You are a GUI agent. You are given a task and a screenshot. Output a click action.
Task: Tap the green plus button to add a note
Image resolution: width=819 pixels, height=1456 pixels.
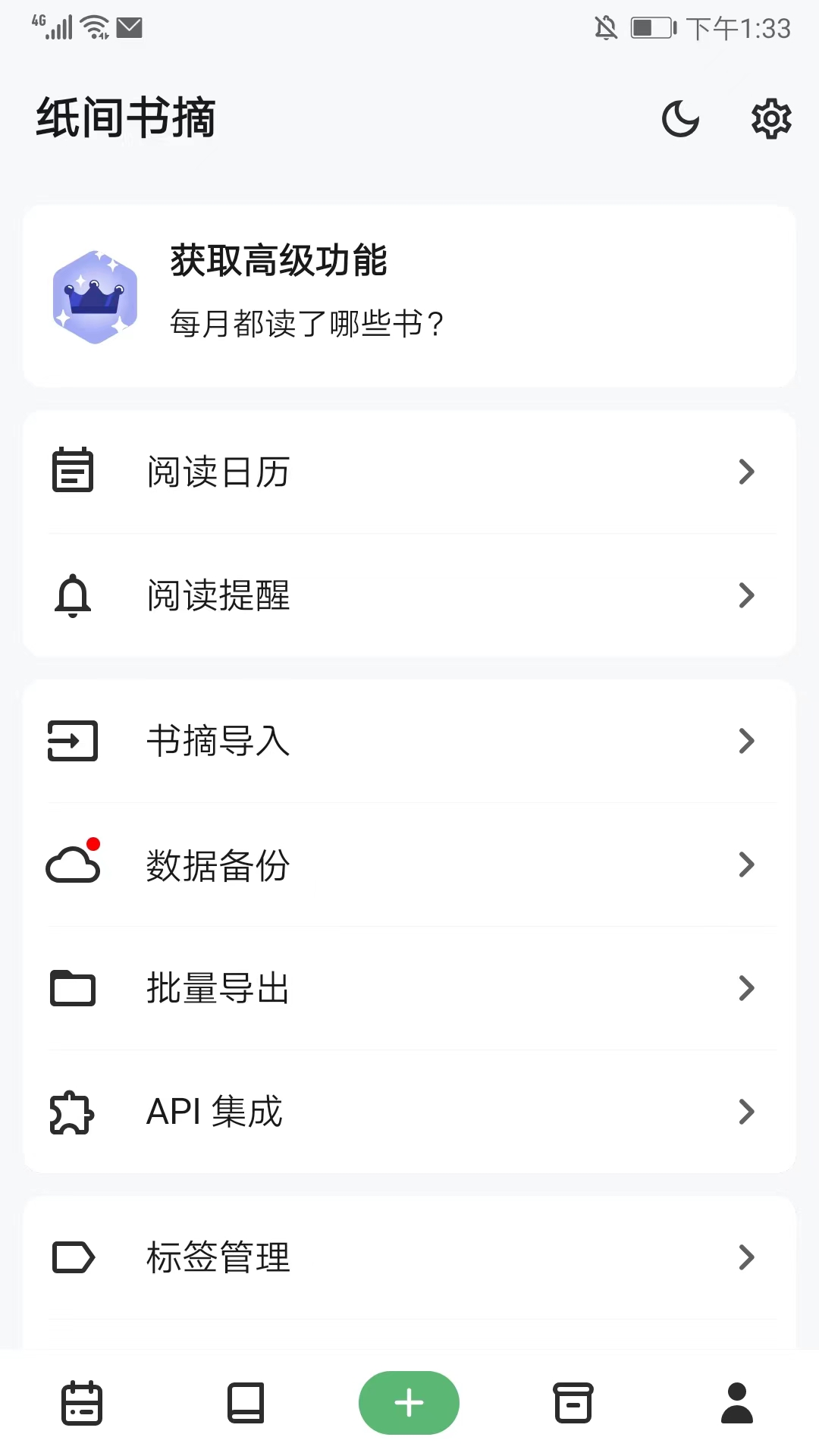(409, 1403)
